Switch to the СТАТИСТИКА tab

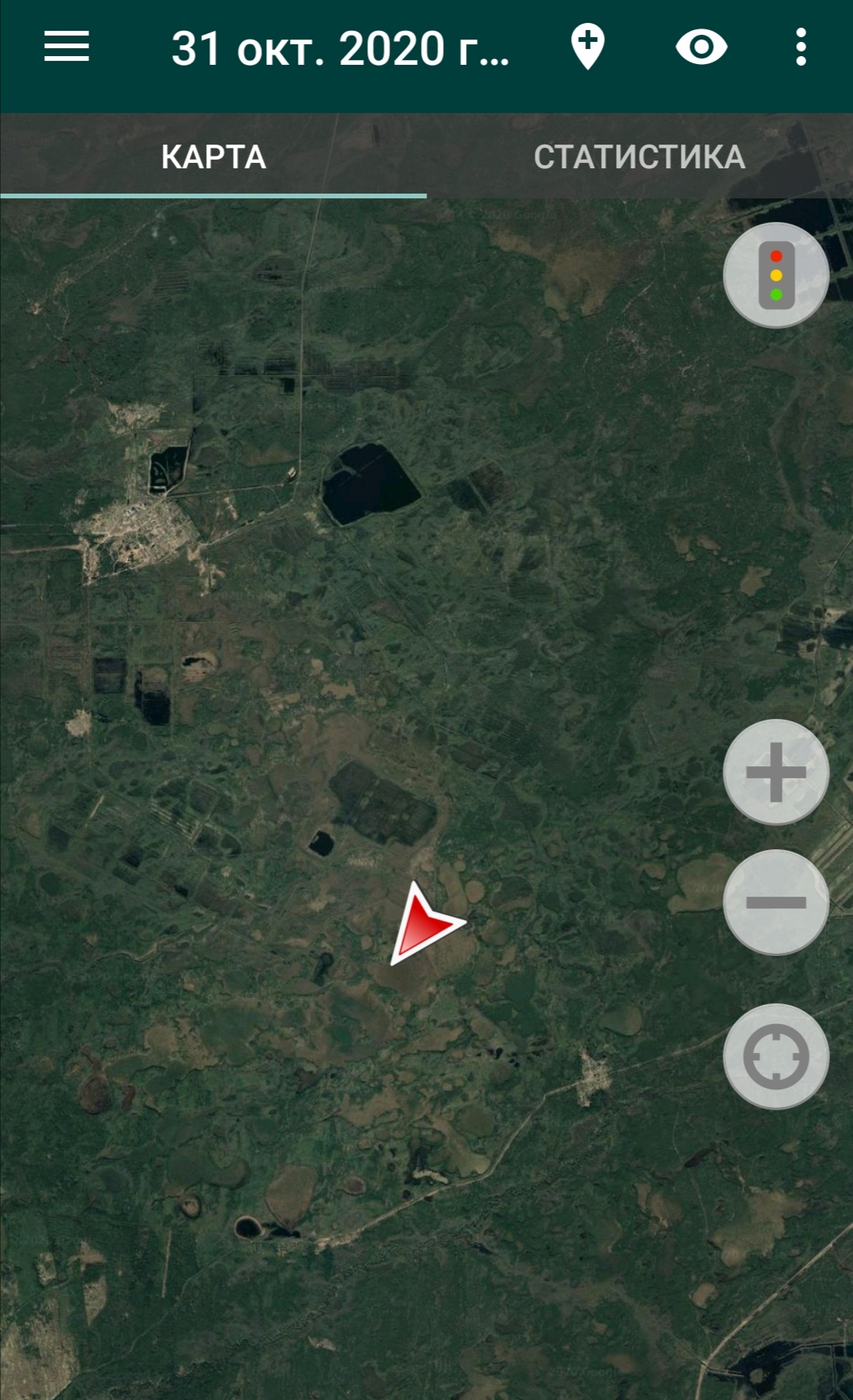pos(640,156)
